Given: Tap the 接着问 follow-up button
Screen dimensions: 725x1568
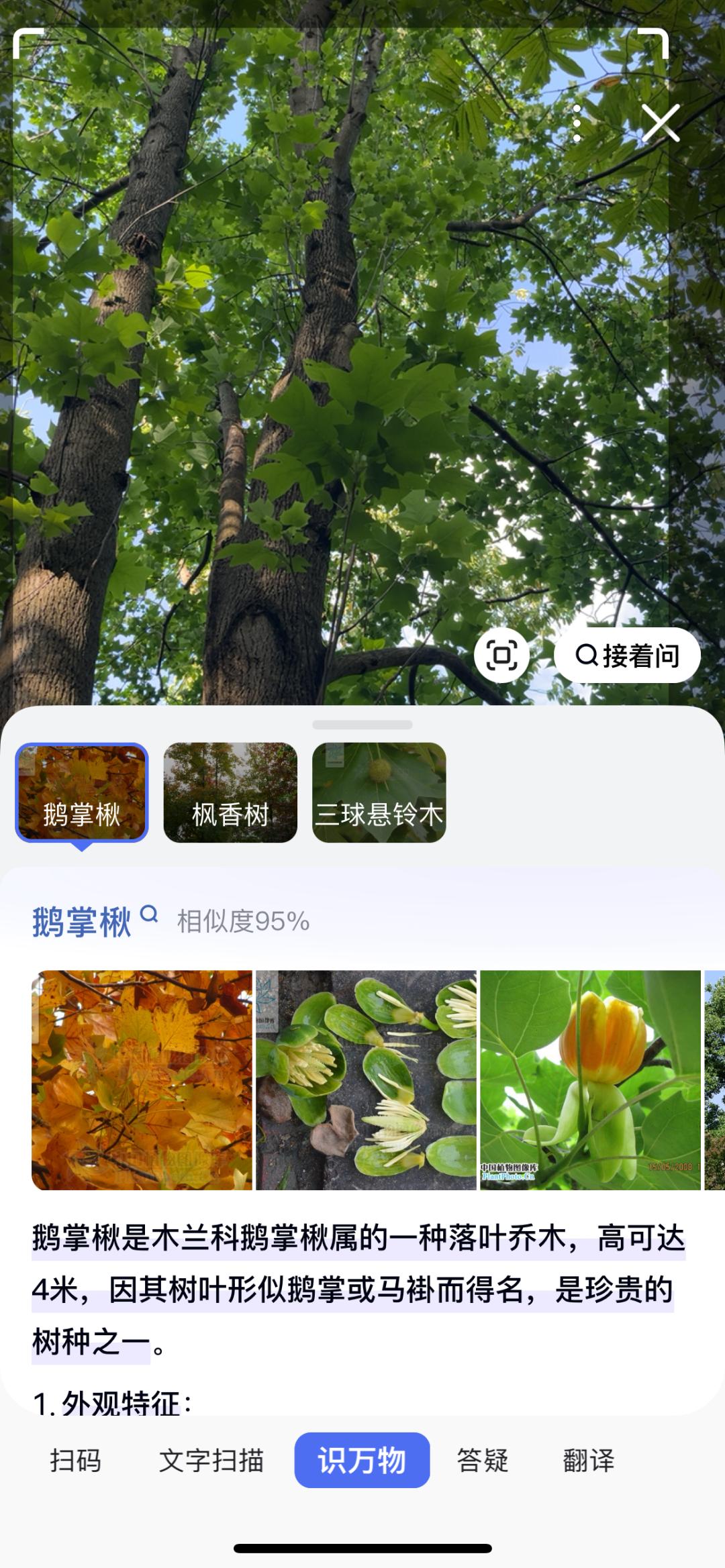Looking at the screenshot, I should coord(627,656).
